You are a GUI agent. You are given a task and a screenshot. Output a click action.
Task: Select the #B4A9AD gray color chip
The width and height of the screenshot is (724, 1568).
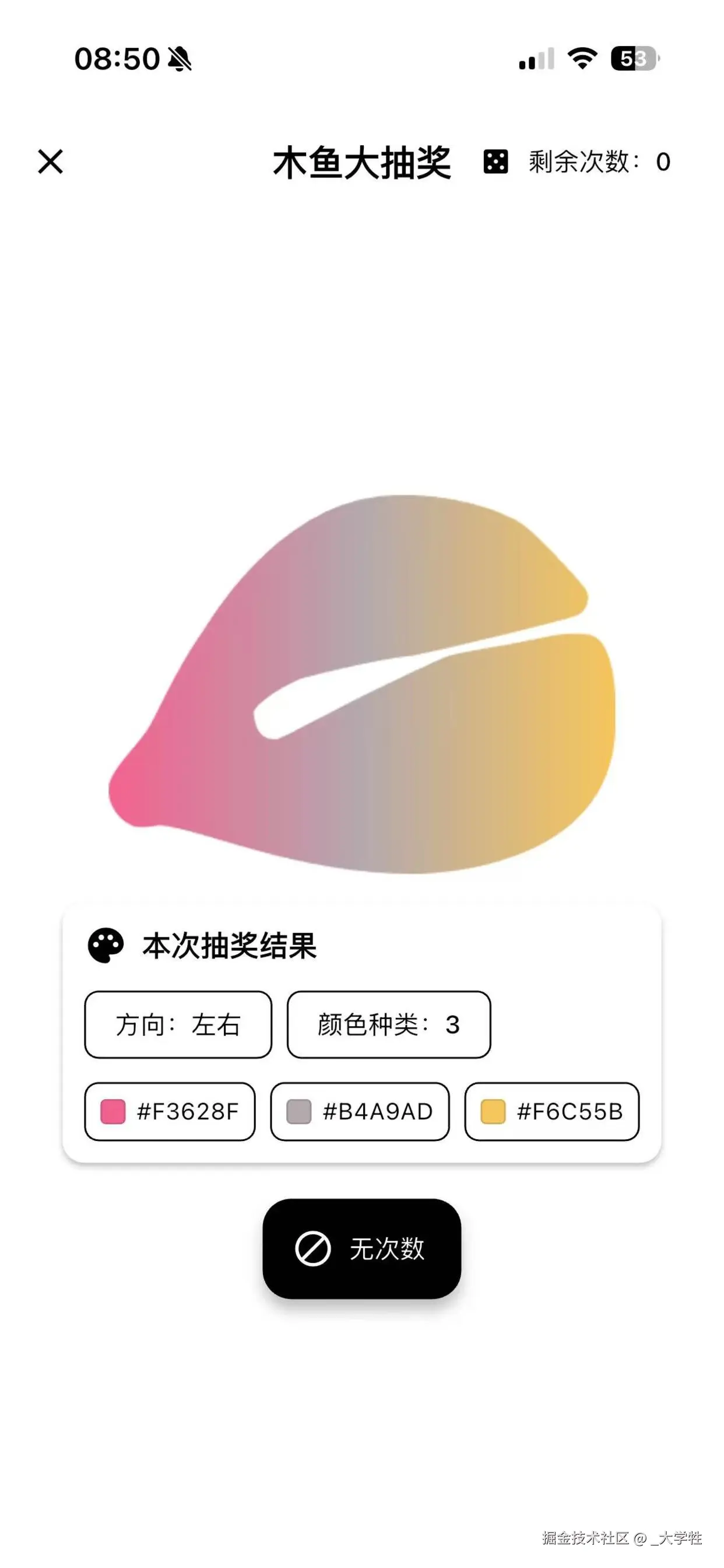pyautogui.click(x=360, y=1111)
